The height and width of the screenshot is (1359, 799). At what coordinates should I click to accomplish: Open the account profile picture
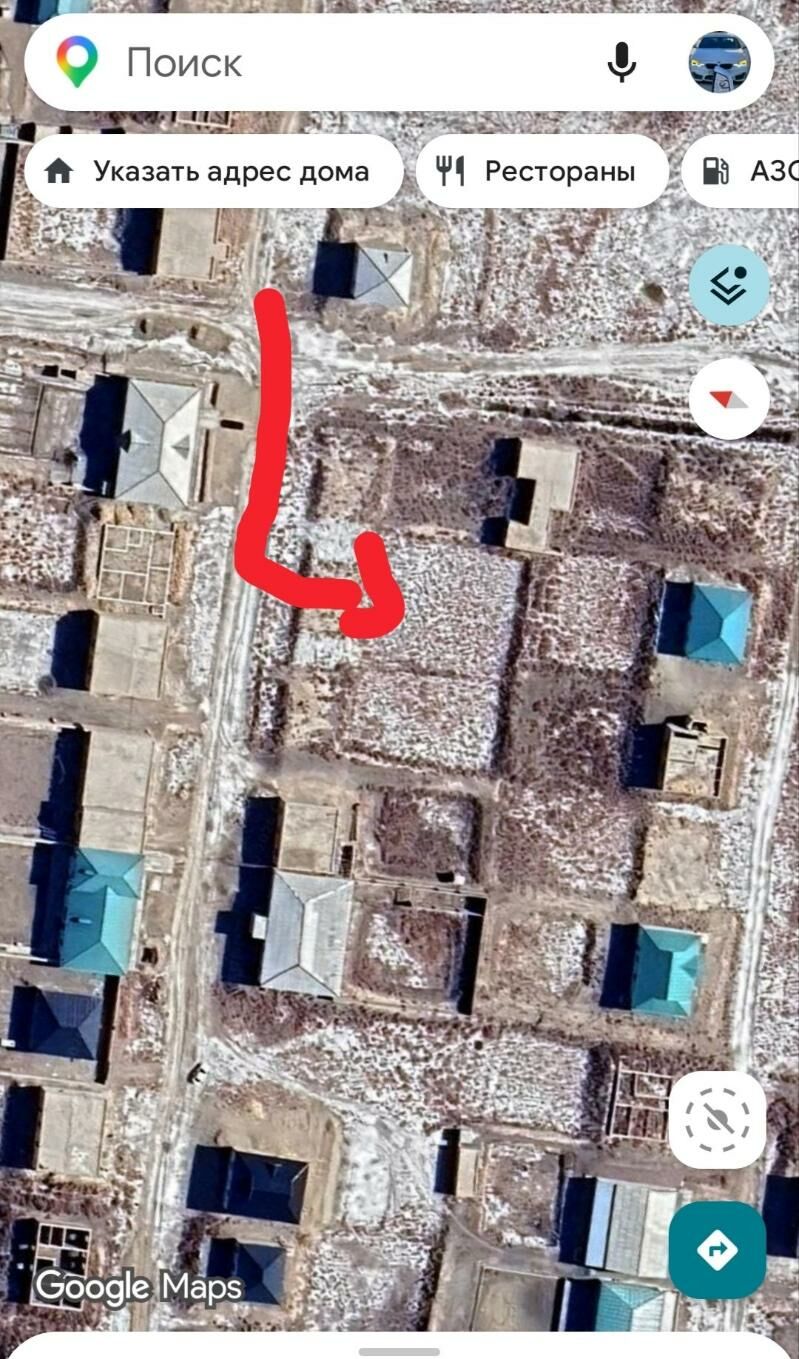coord(718,63)
